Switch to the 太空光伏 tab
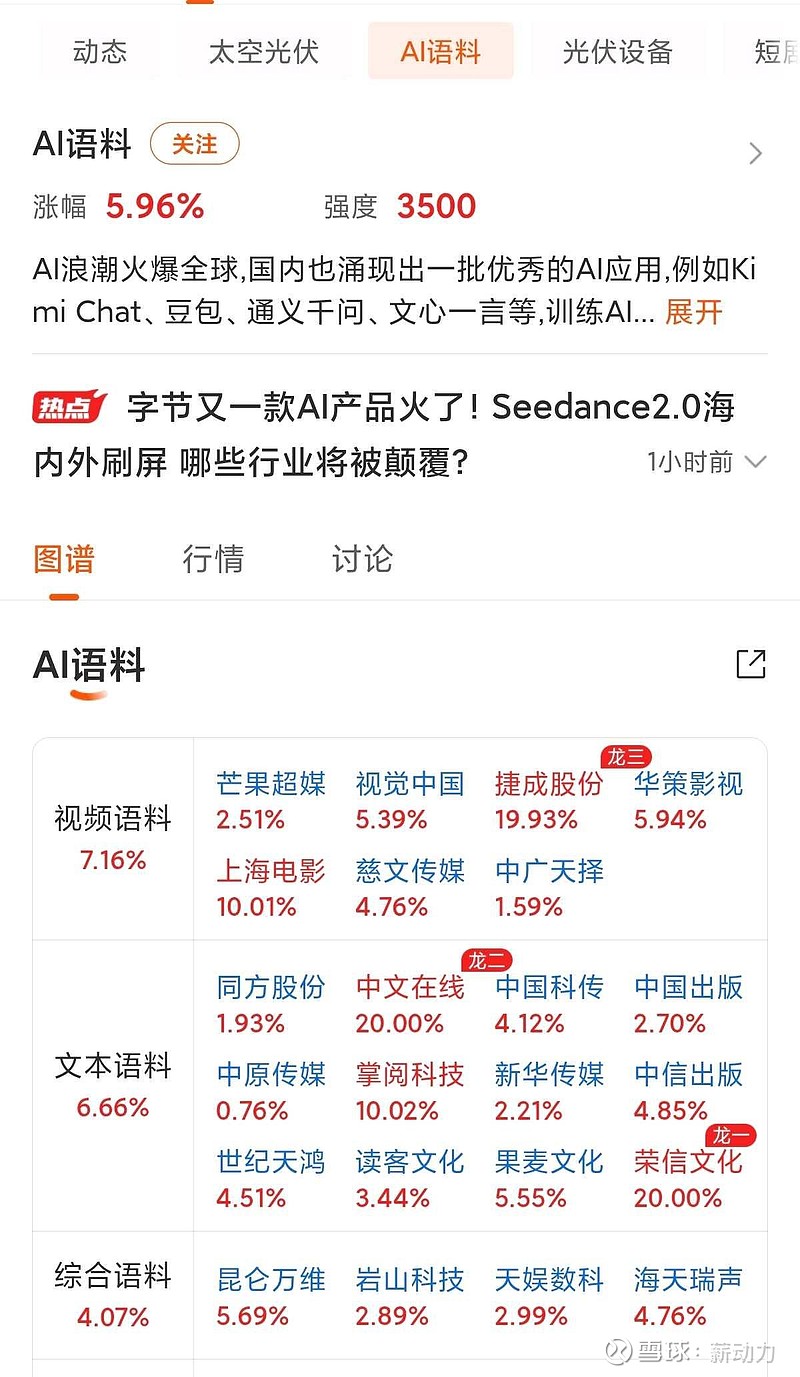The image size is (800, 1377). click(263, 52)
